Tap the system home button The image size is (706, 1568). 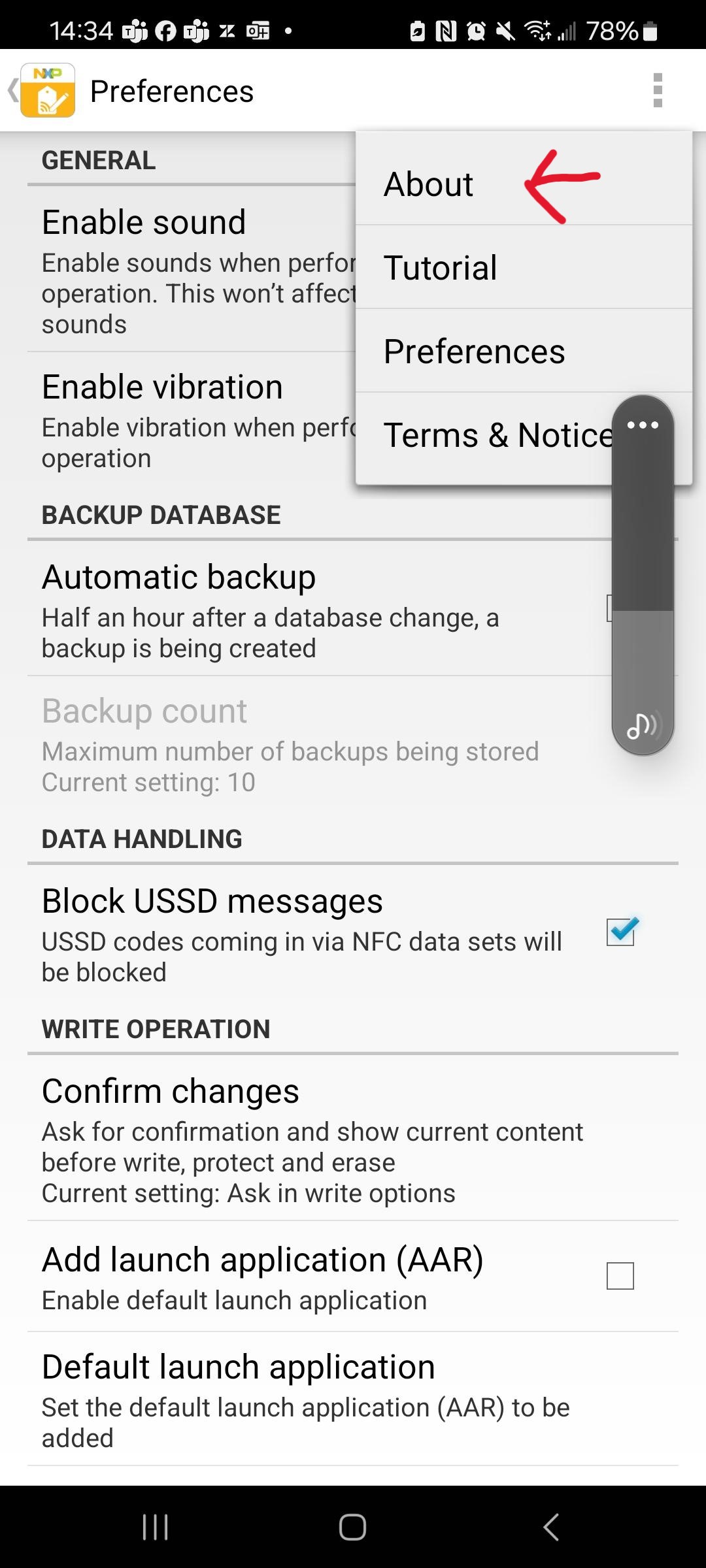pyautogui.click(x=352, y=1527)
